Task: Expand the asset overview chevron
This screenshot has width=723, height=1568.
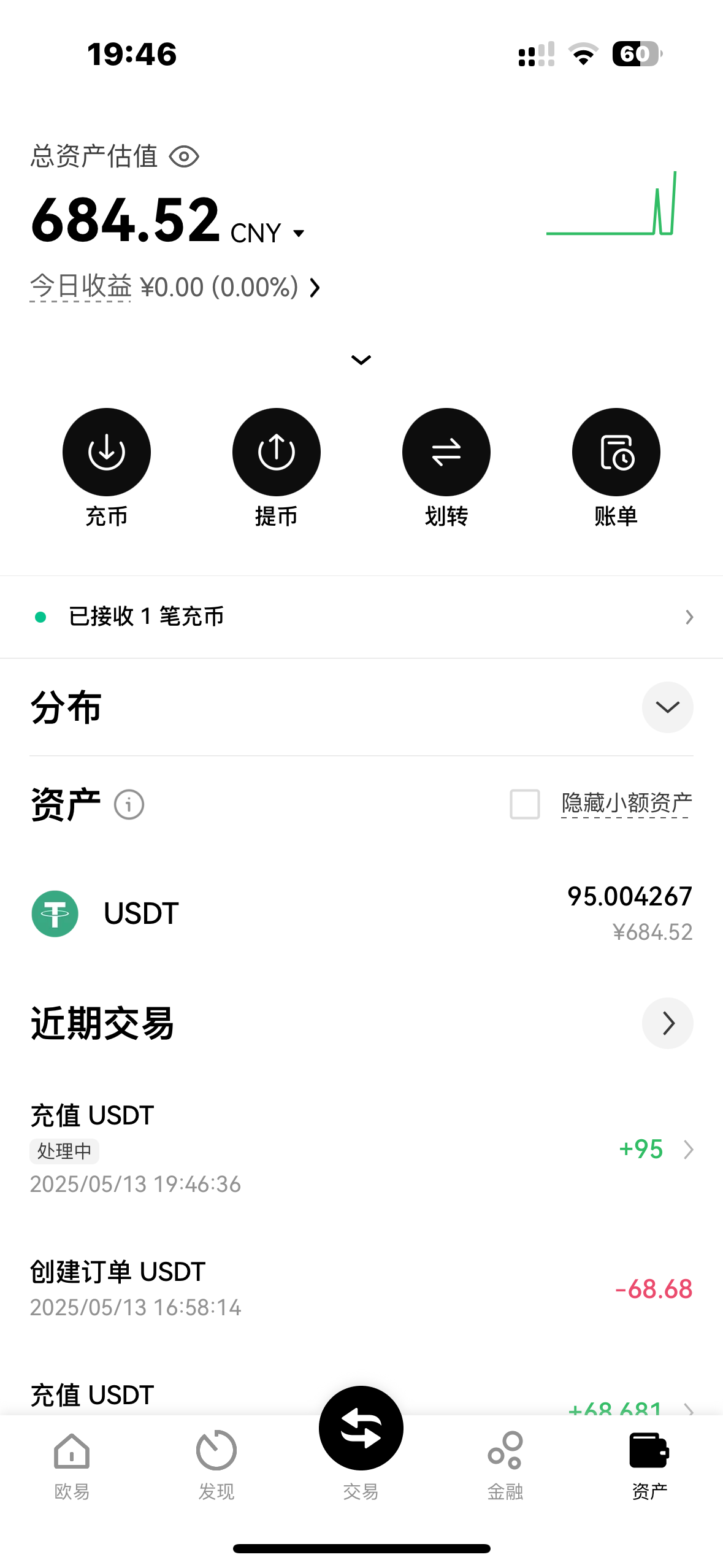Action: coord(361,360)
